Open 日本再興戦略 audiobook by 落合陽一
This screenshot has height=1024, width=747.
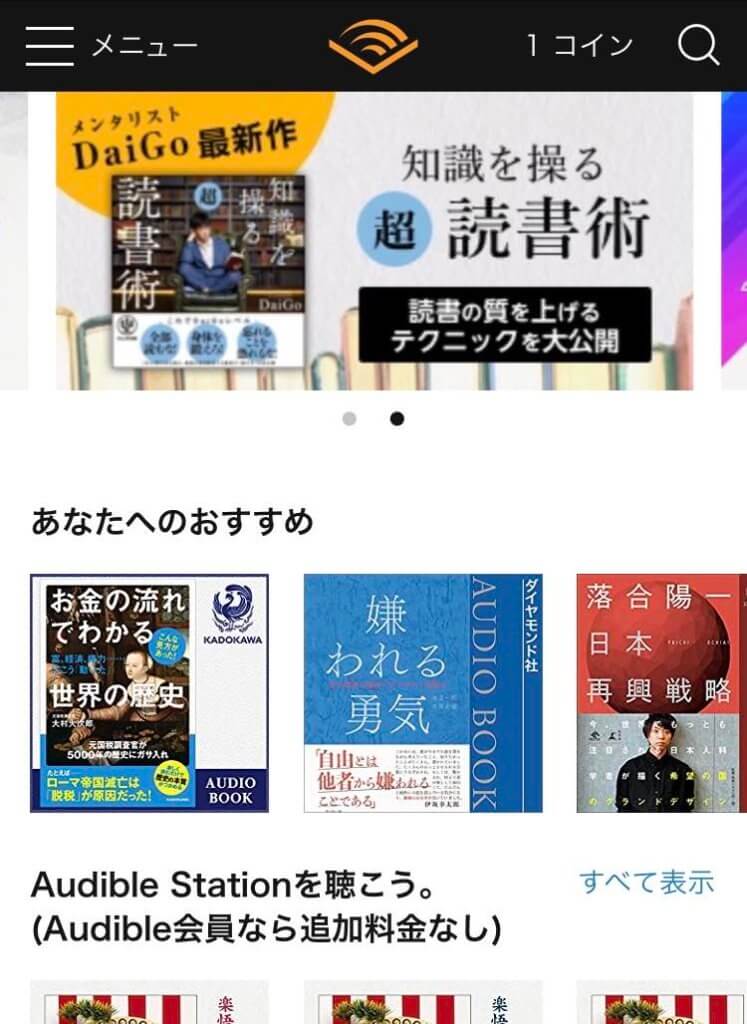pyautogui.click(x=661, y=693)
